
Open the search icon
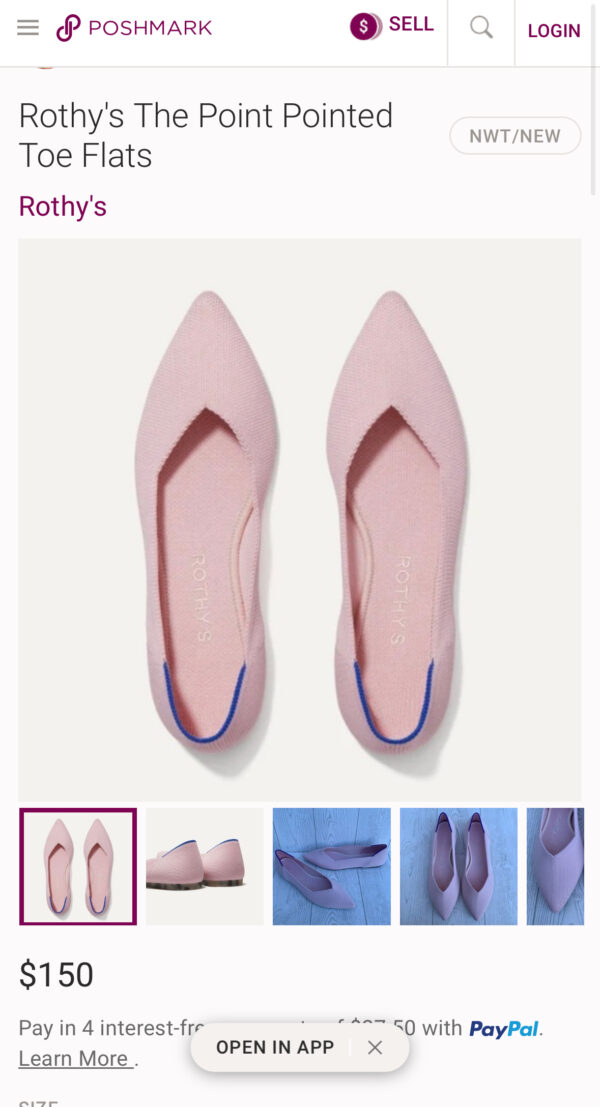pos(481,28)
